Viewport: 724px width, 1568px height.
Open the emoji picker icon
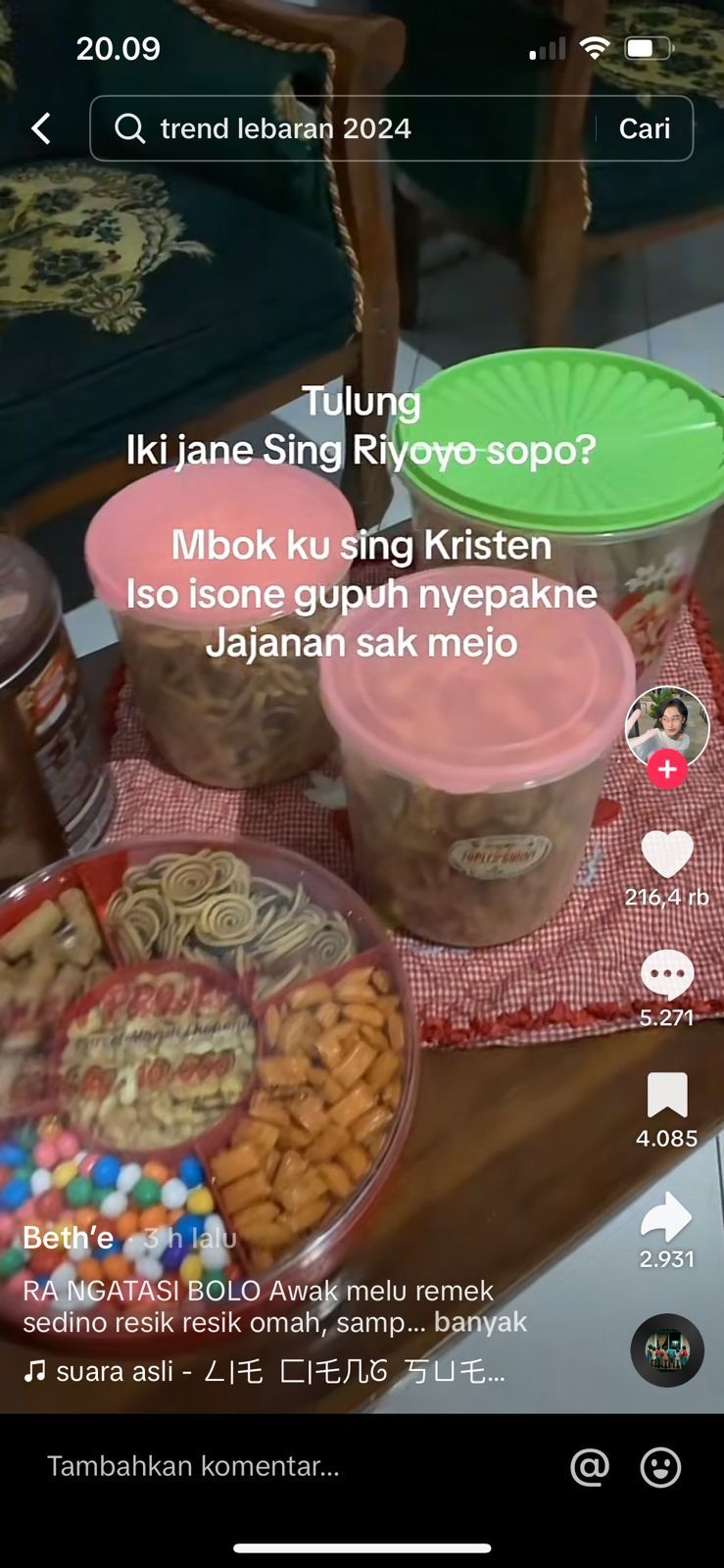[x=660, y=1467]
